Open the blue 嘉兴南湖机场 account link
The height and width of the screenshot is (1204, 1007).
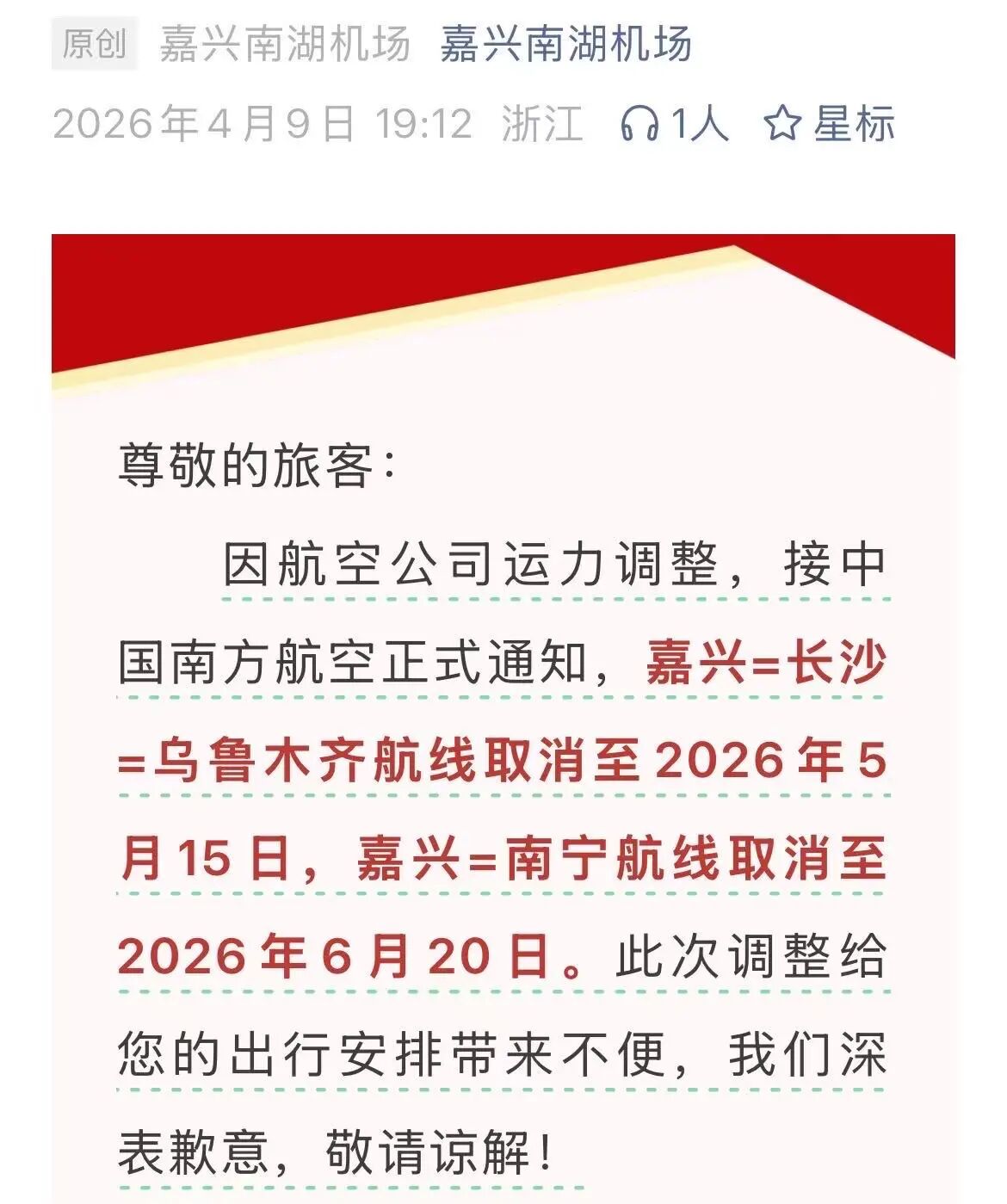click(565, 43)
